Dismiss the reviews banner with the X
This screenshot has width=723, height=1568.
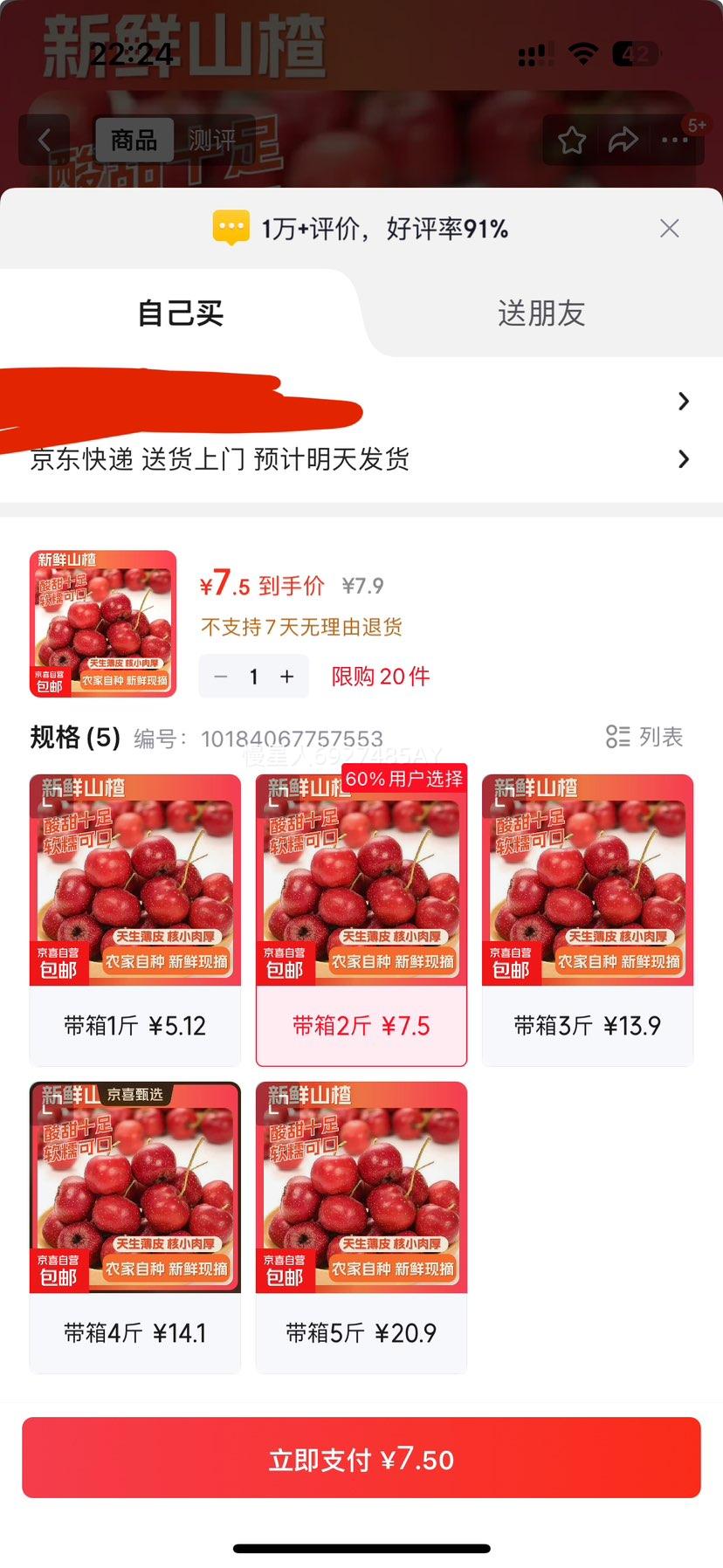point(670,228)
